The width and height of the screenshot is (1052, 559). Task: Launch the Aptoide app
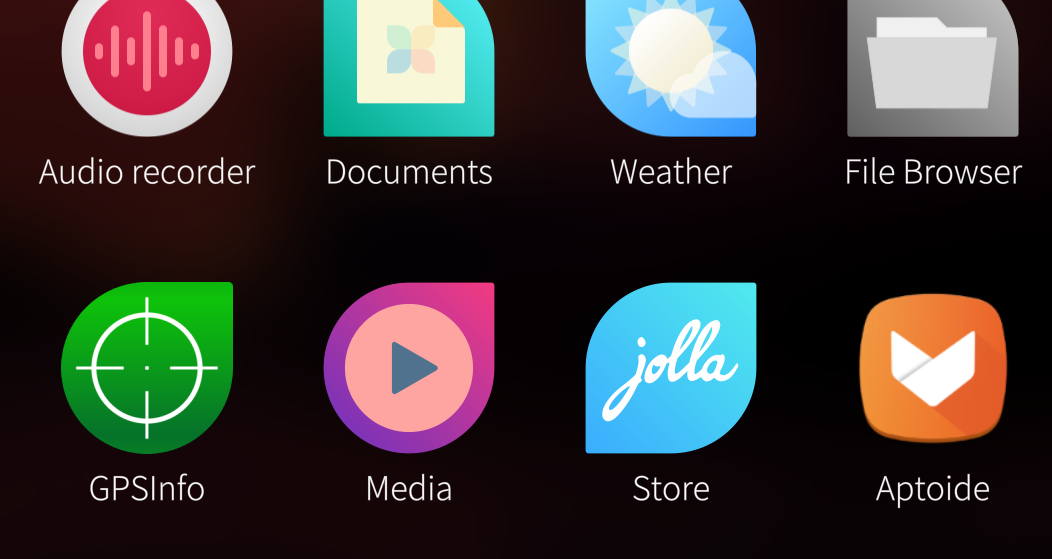coord(932,368)
